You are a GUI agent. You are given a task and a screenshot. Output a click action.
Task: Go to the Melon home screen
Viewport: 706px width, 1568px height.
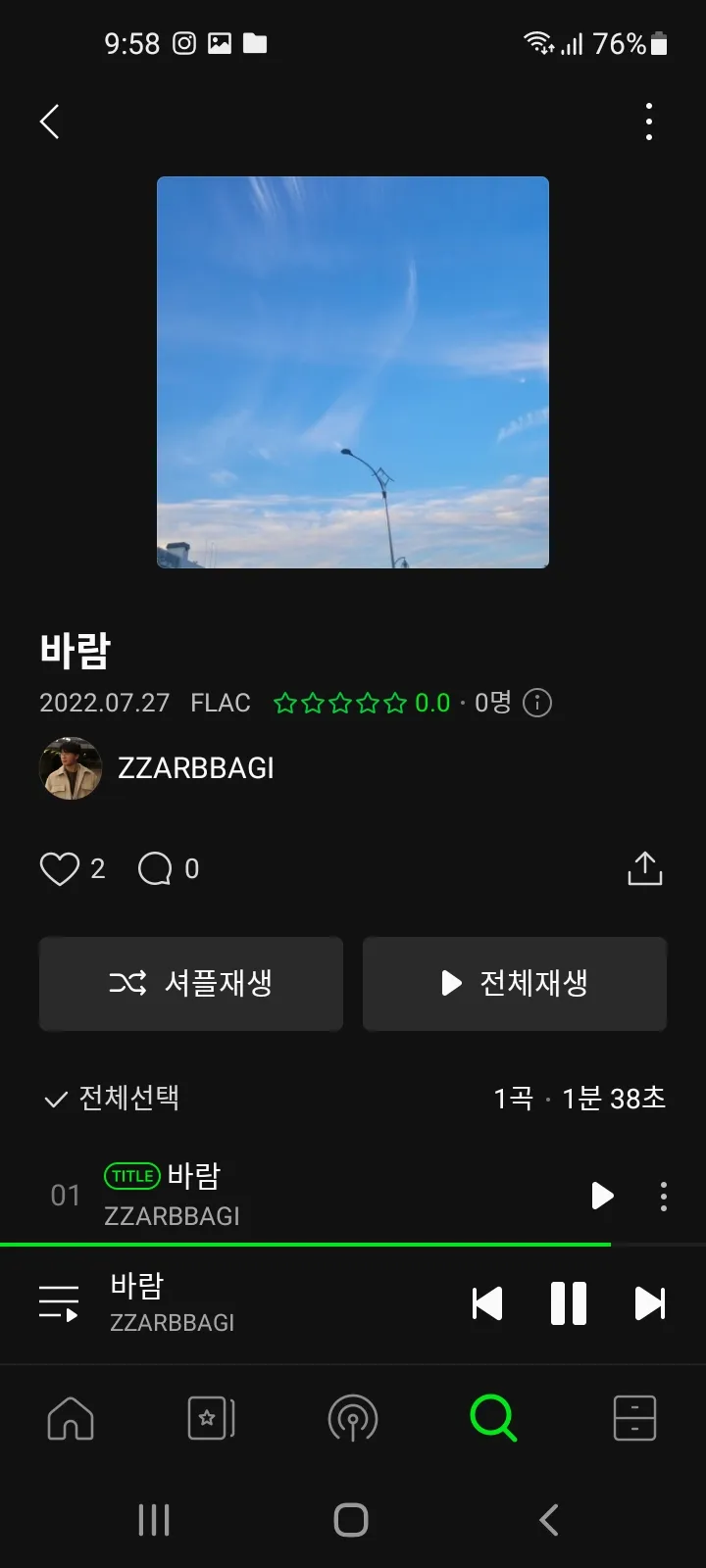click(71, 1418)
